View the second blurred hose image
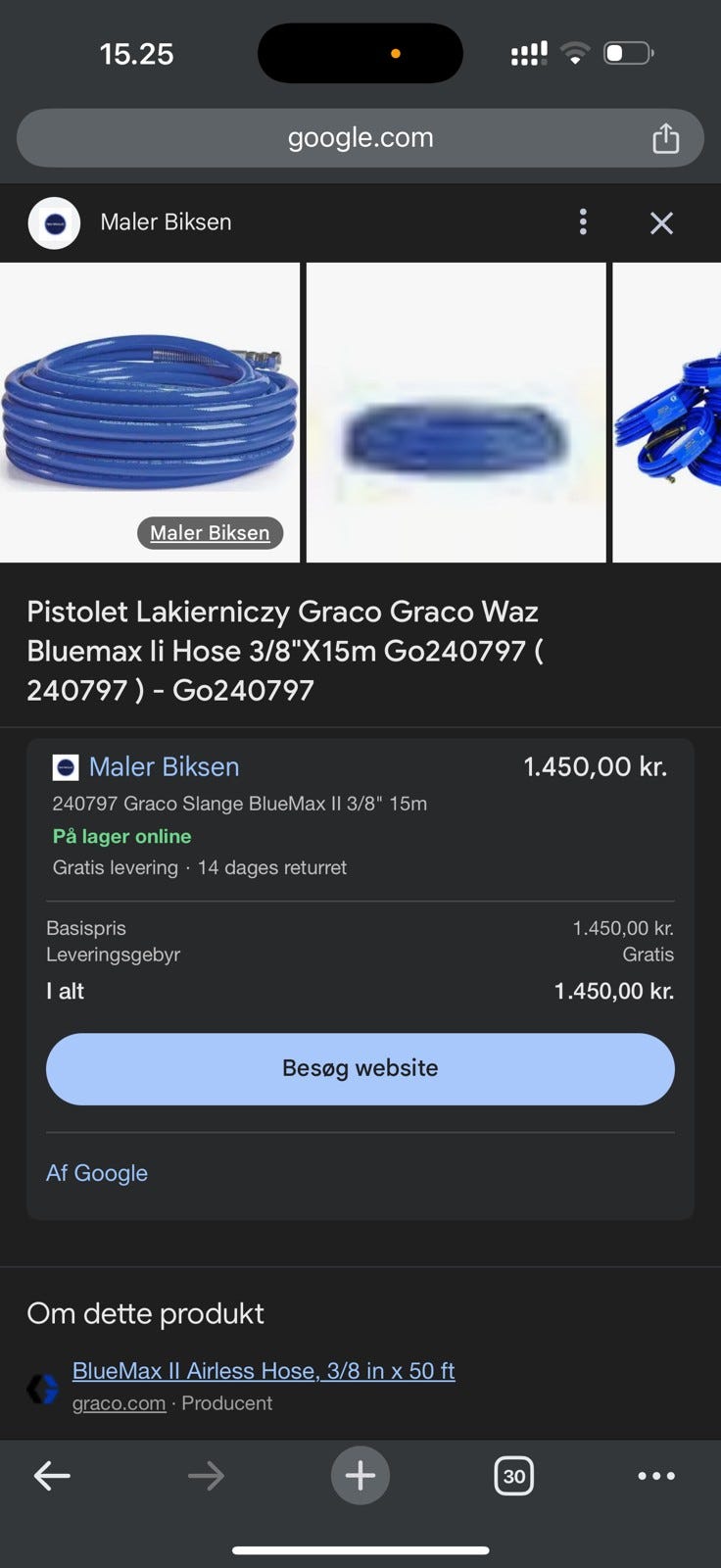Image resolution: width=721 pixels, height=1568 pixels. tap(456, 413)
